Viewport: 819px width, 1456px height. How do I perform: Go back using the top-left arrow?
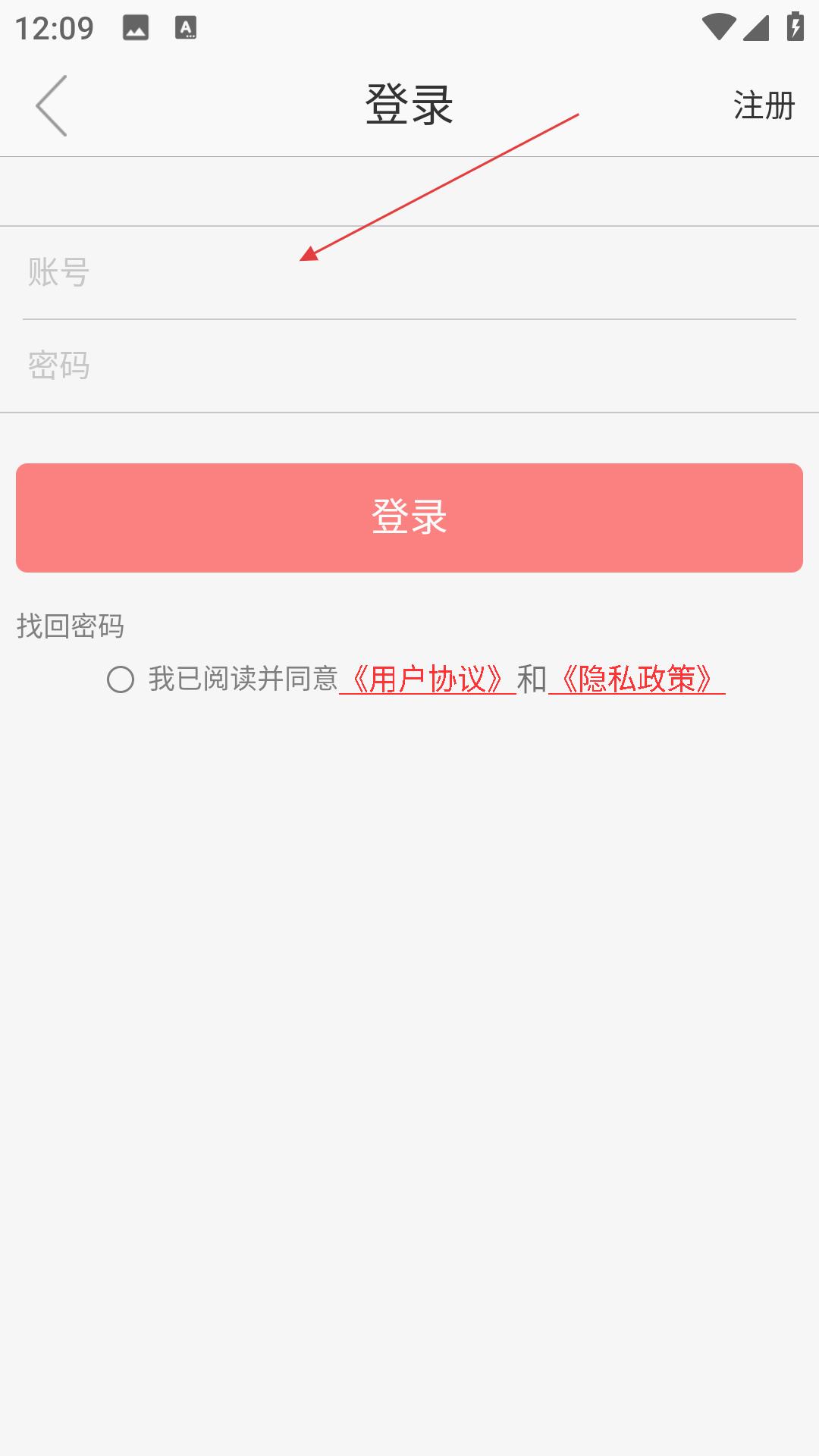point(52,105)
